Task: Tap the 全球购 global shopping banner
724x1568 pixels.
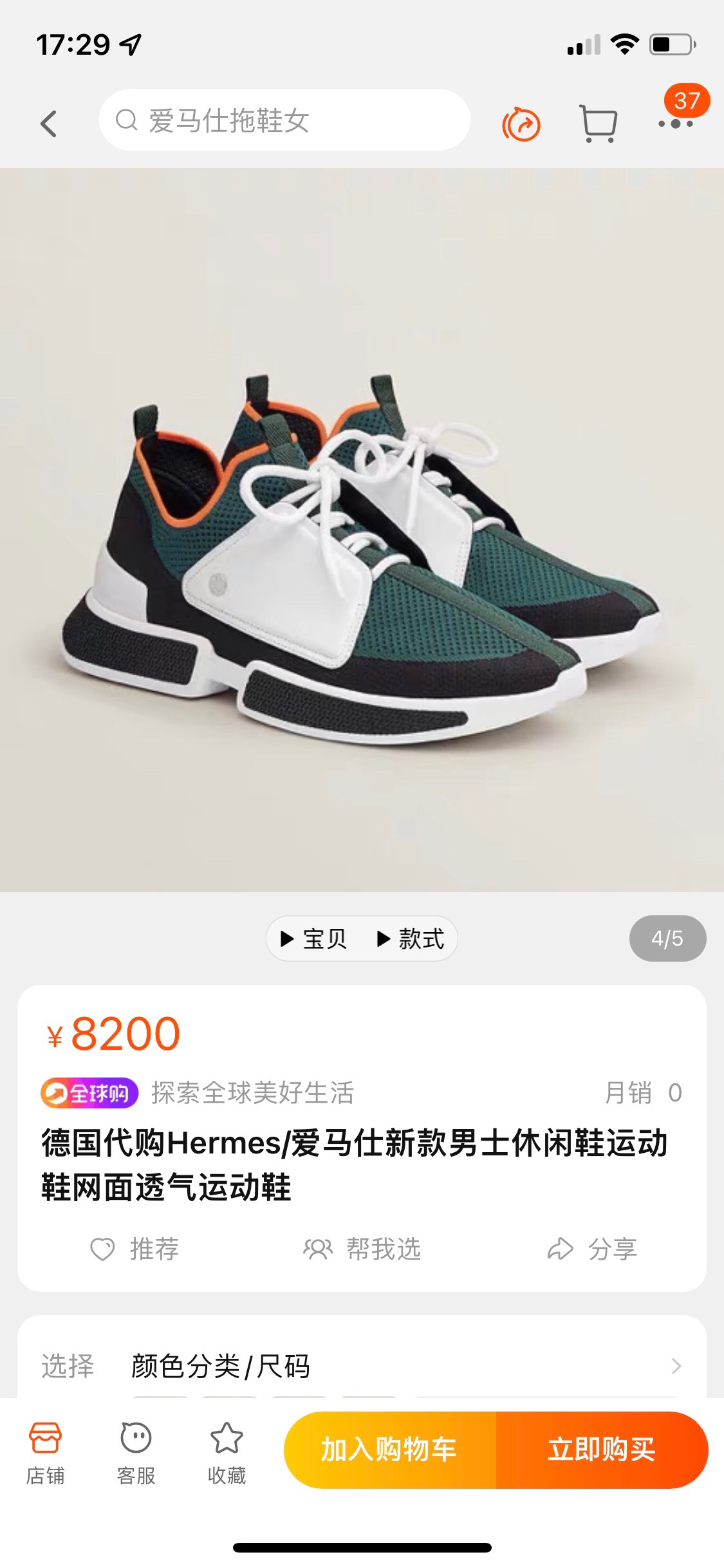Action: [x=89, y=1092]
